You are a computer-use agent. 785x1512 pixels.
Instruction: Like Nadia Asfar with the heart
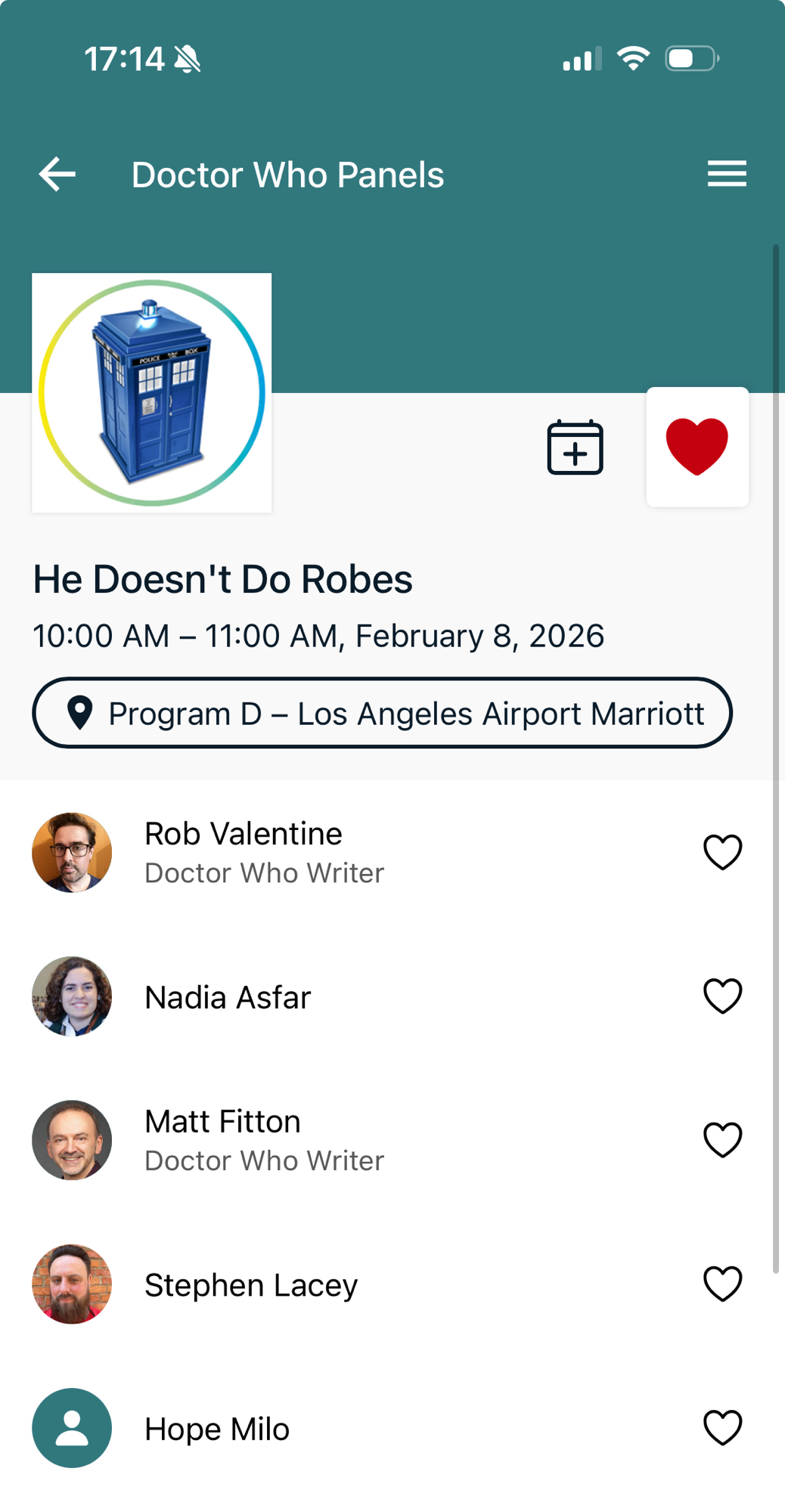click(722, 996)
